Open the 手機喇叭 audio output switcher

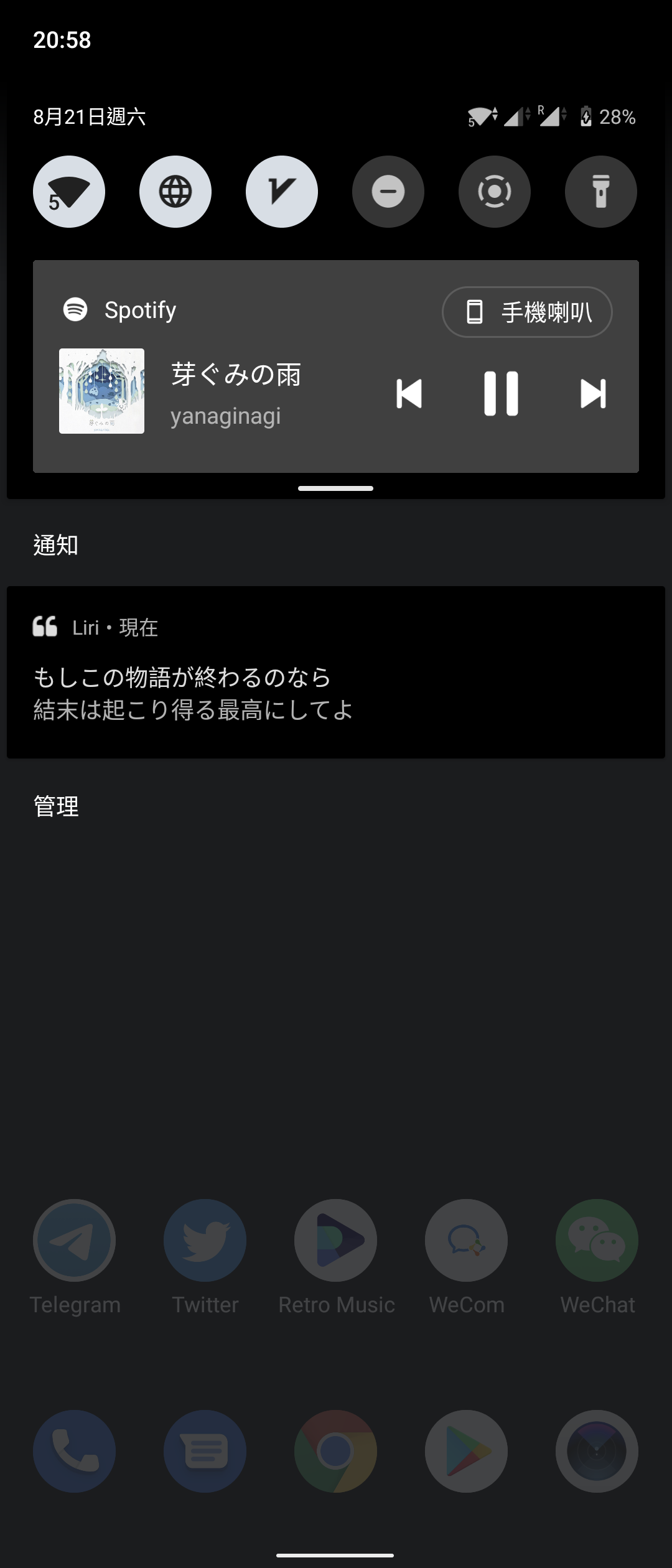pos(526,312)
